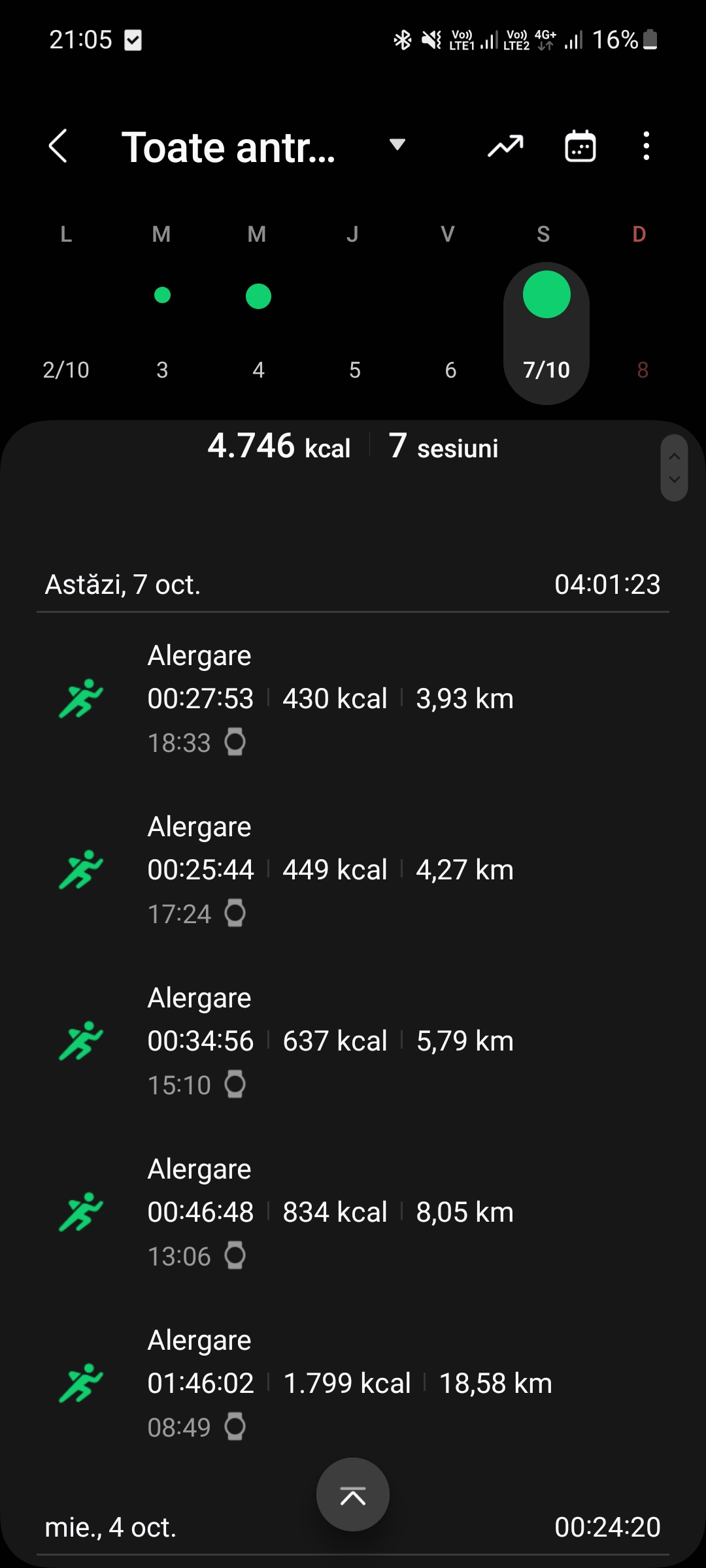Open the calendar view icon
Screen dimensions: 706x1568
[580, 146]
